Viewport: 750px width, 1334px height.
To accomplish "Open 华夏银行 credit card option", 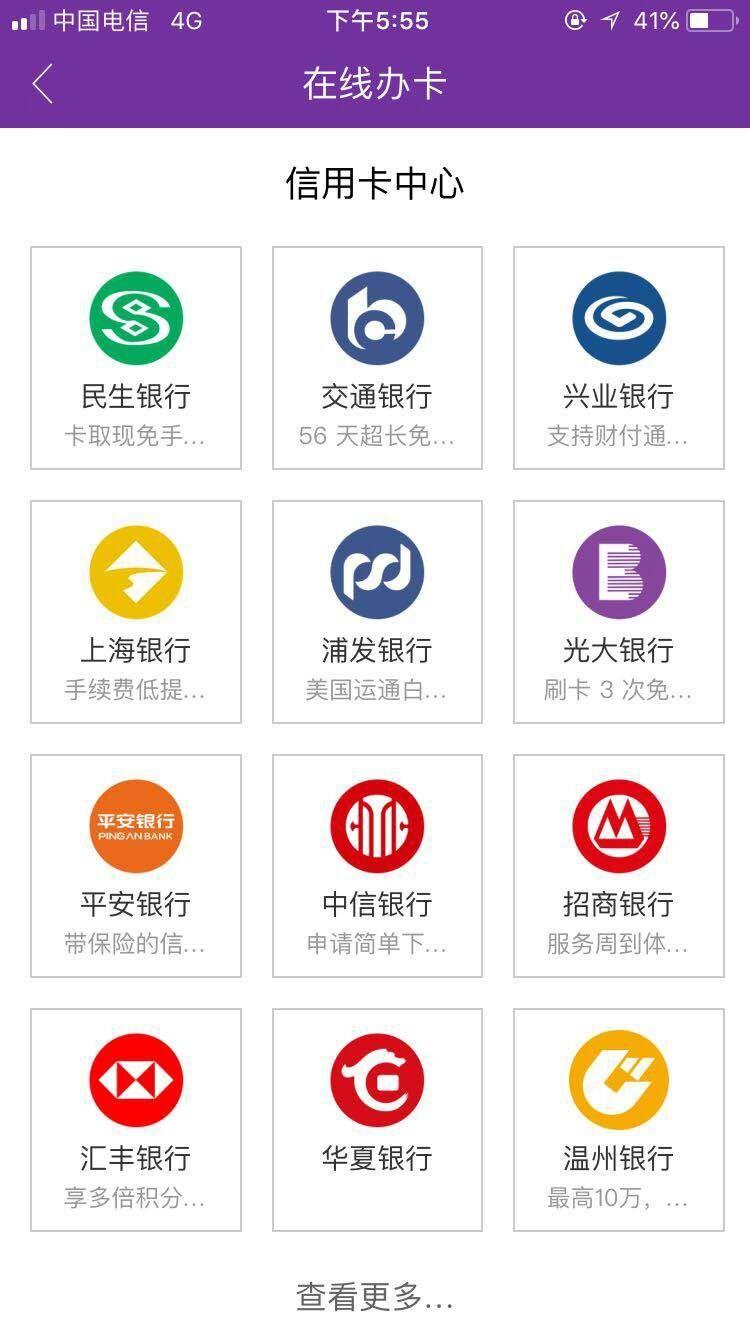I will (377, 1120).
